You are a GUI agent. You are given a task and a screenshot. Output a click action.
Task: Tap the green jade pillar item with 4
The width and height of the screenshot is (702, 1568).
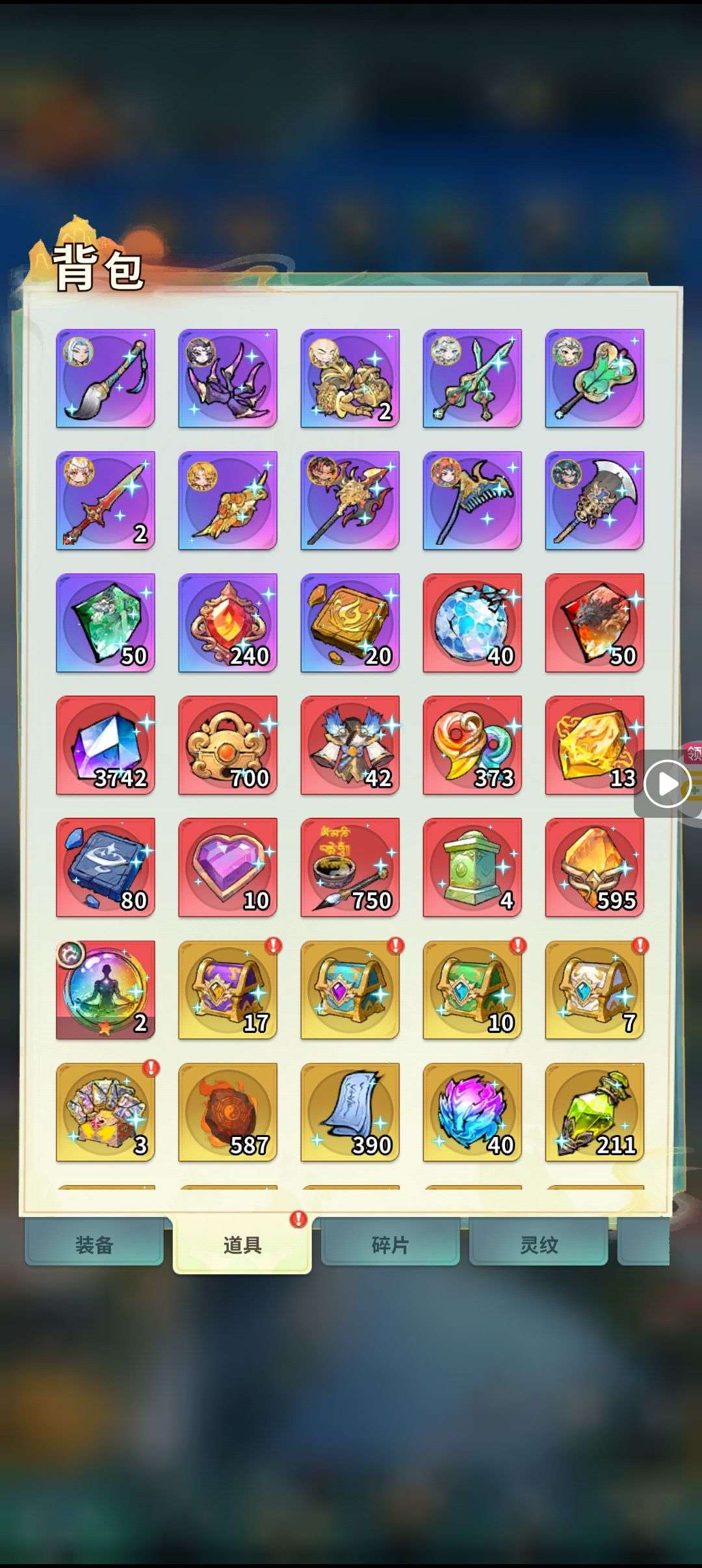point(472,867)
